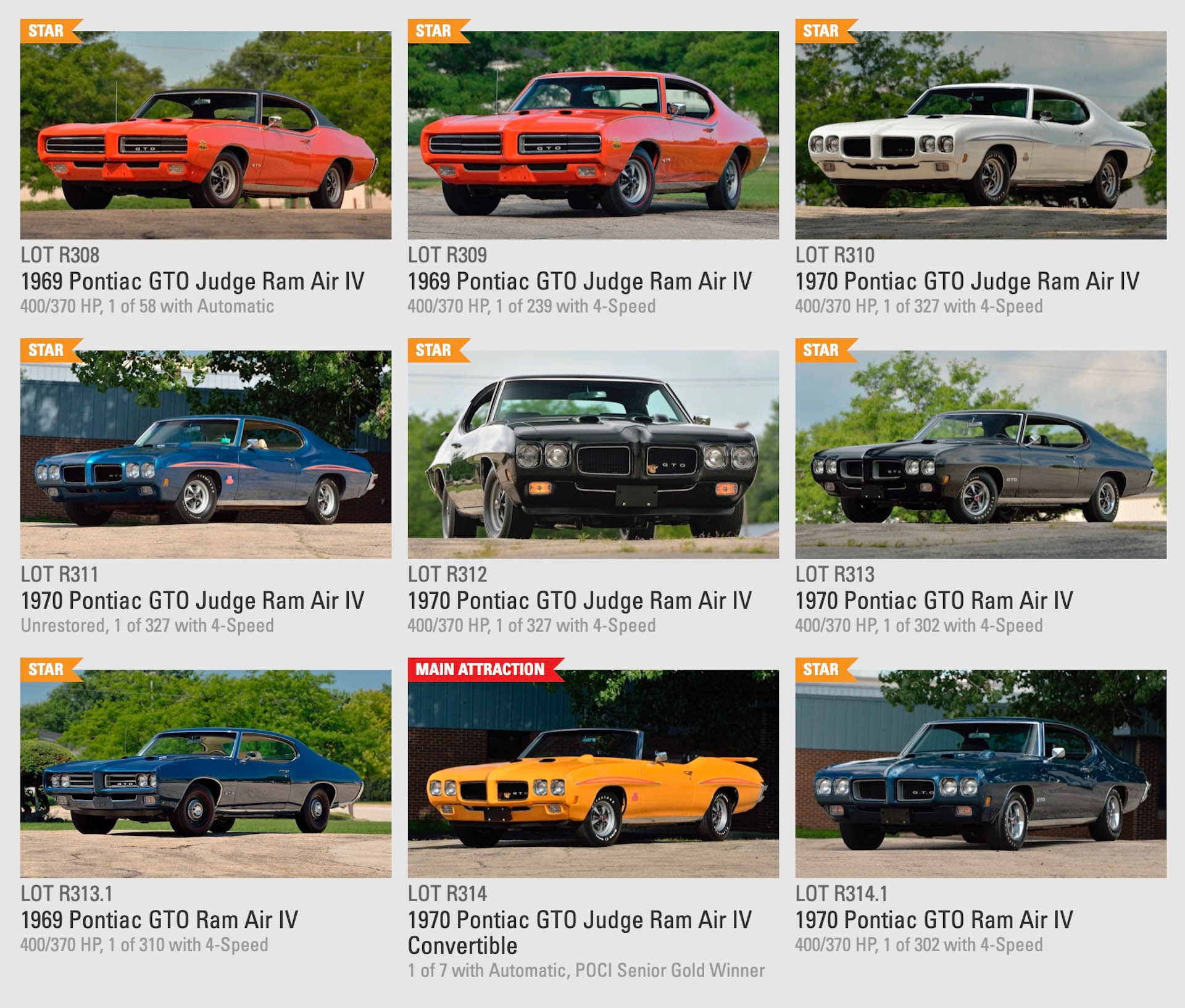Open Lot R310 white 1970 GTO Judge

point(980,136)
